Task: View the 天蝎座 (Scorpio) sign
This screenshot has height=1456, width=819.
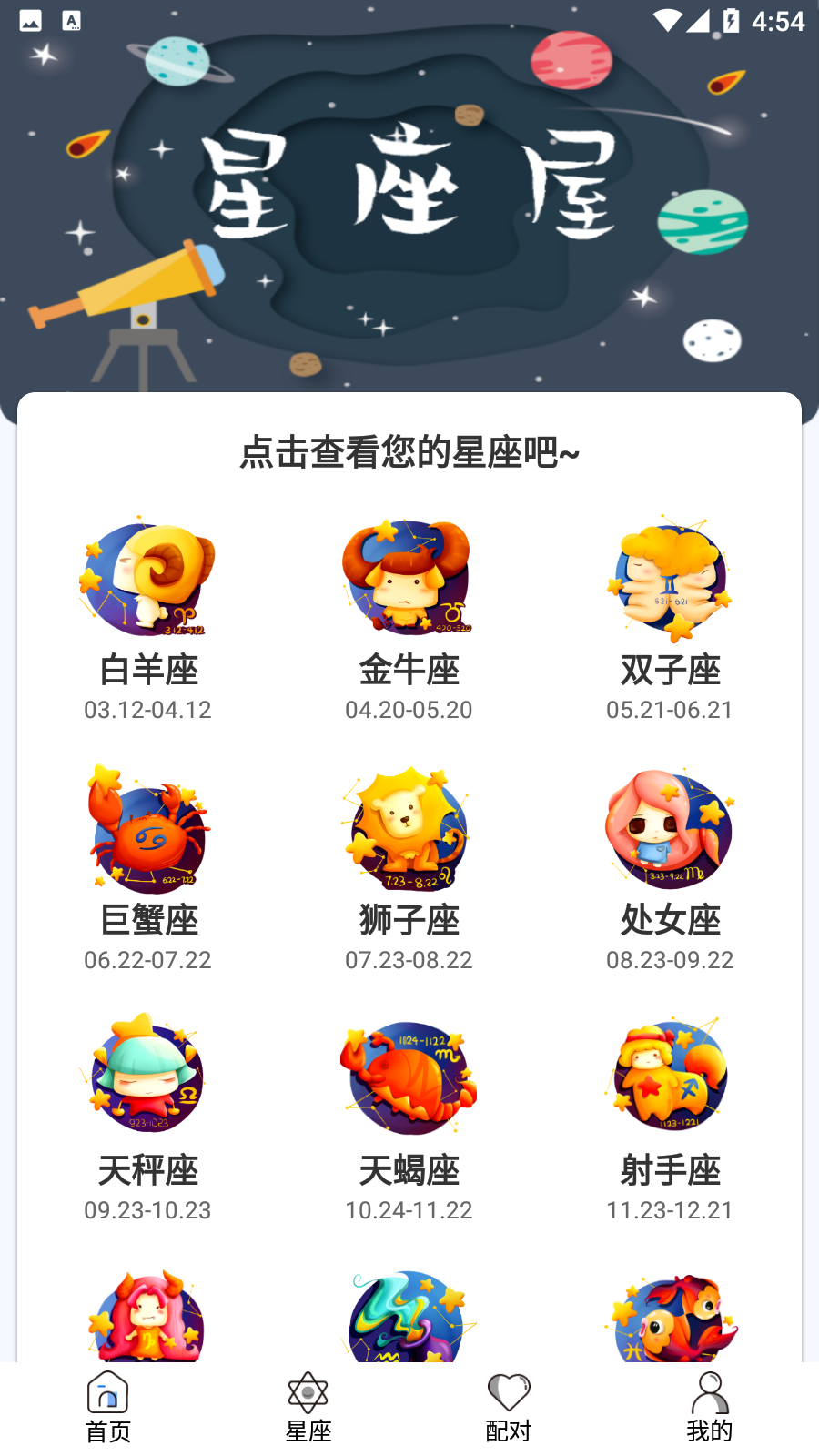Action: 409,1078
